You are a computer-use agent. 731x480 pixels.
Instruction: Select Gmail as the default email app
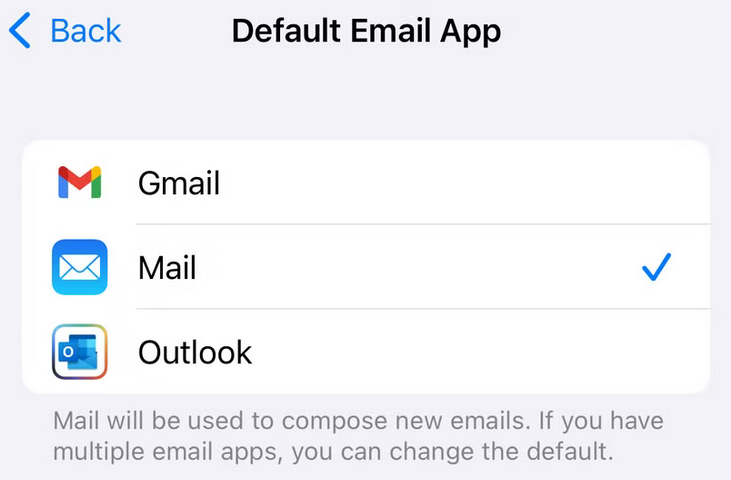pos(365,183)
